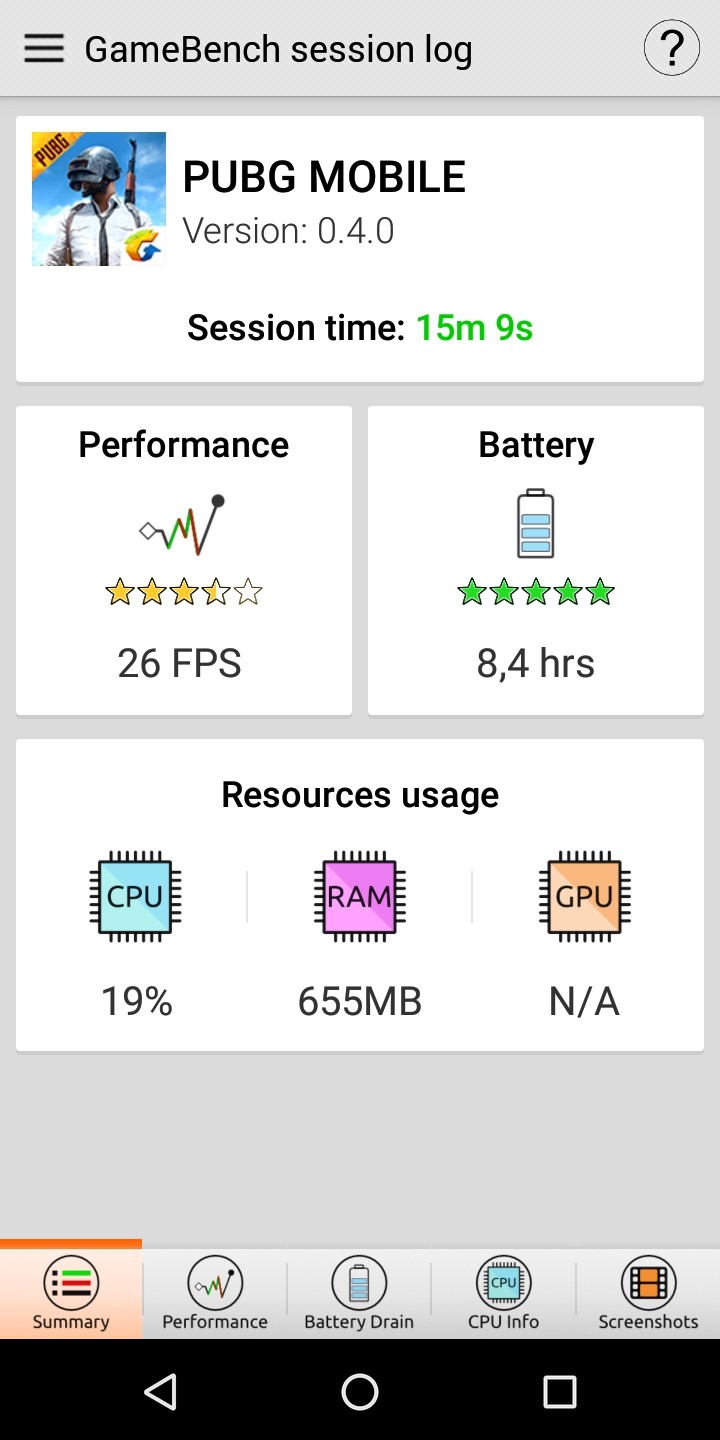Open the Resources usage card
This screenshot has height=1440, width=720.
point(360,895)
